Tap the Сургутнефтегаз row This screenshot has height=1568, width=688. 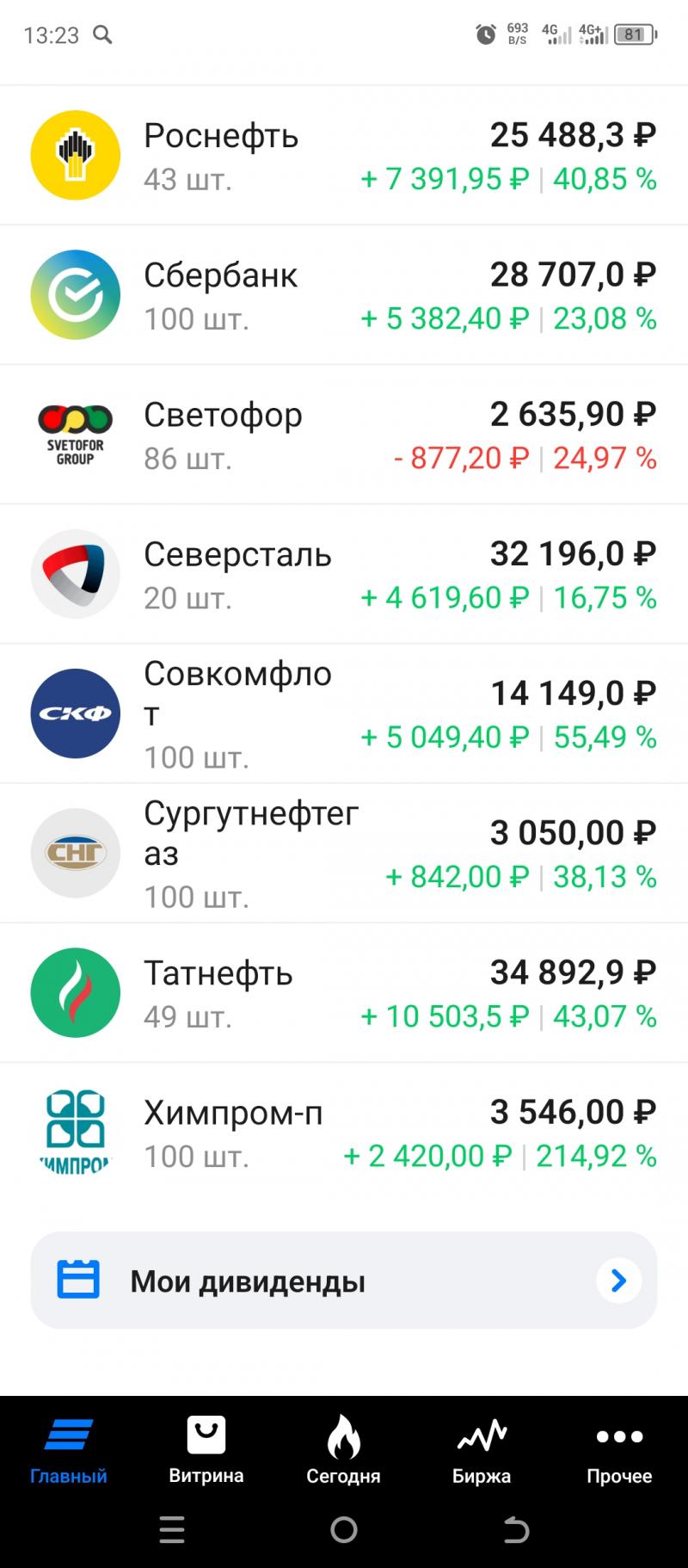click(344, 853)
